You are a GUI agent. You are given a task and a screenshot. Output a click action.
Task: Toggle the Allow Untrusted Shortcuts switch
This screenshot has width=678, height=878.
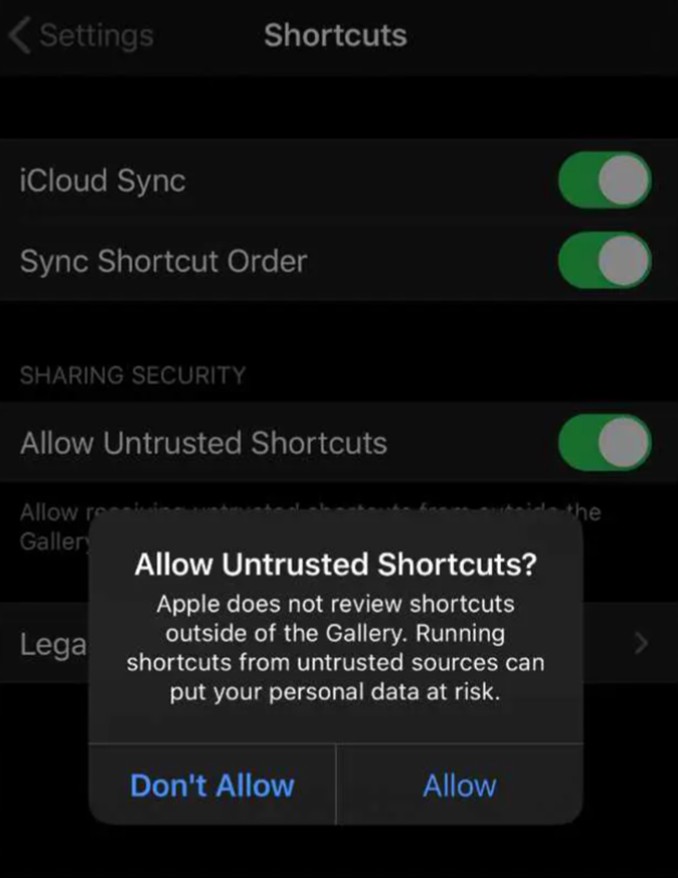click(x=604, y=443)
